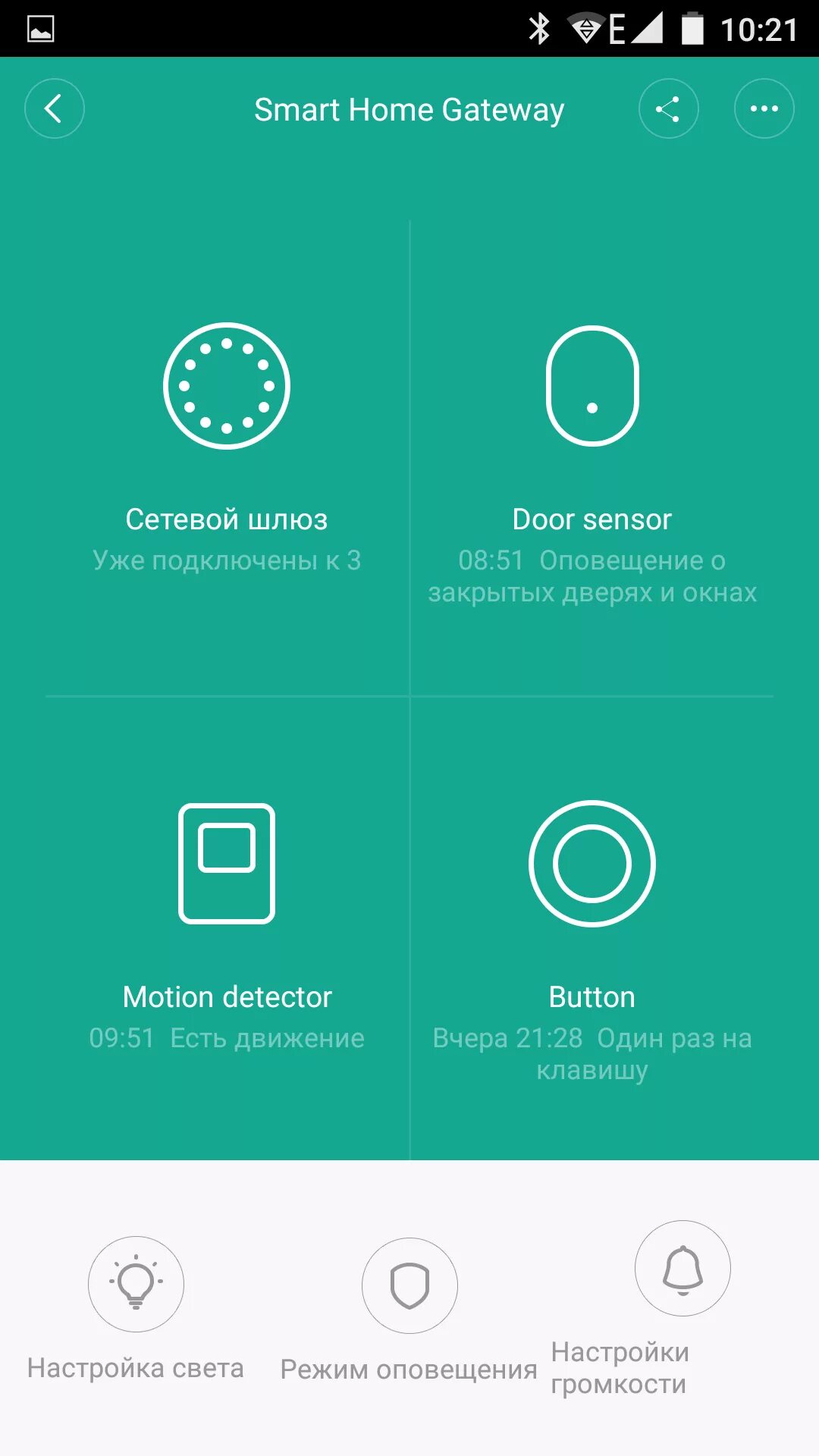Open the three-dot overflow menu

click(x=764, y=109)
